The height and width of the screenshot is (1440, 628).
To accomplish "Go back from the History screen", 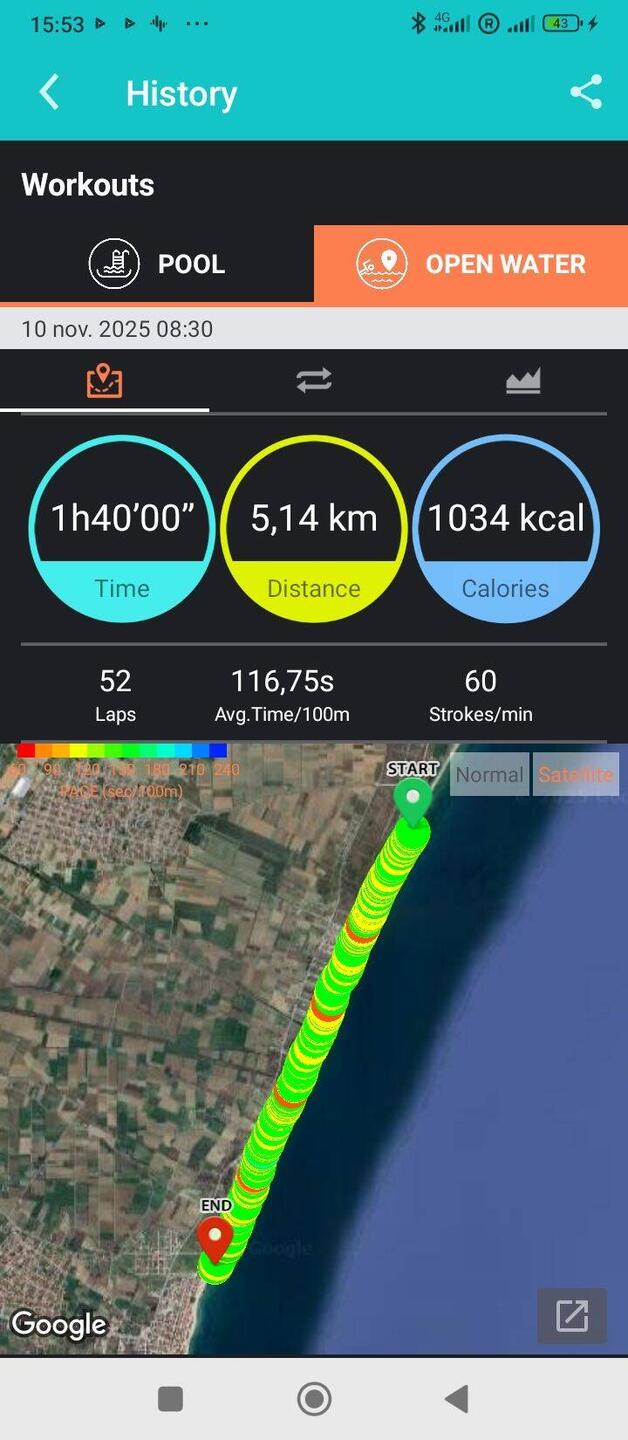I will click(x=49, y=93).
